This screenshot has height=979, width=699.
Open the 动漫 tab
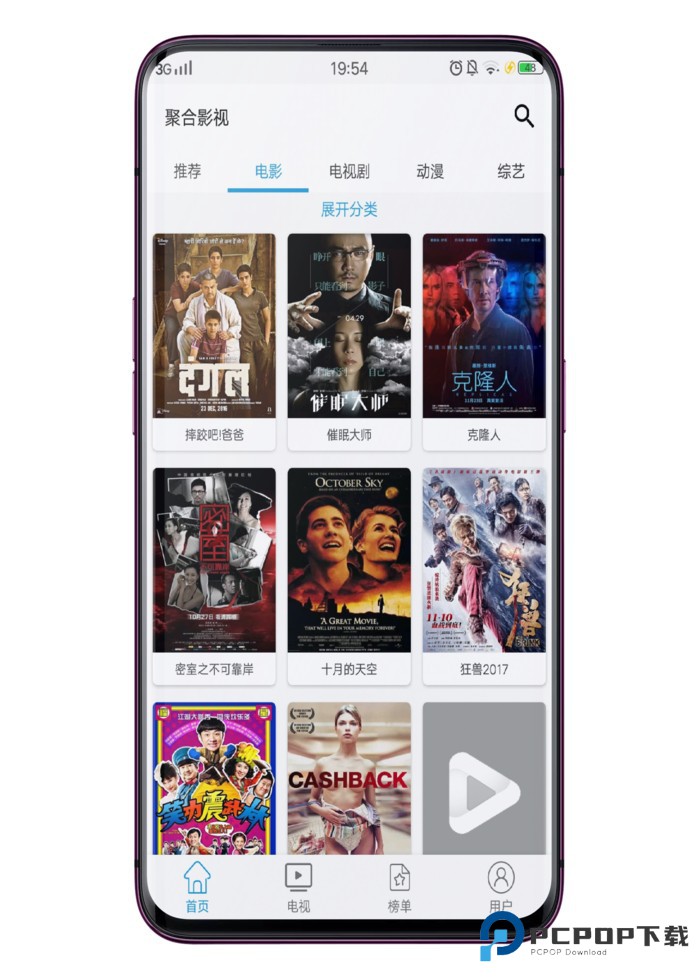[430, 171]
